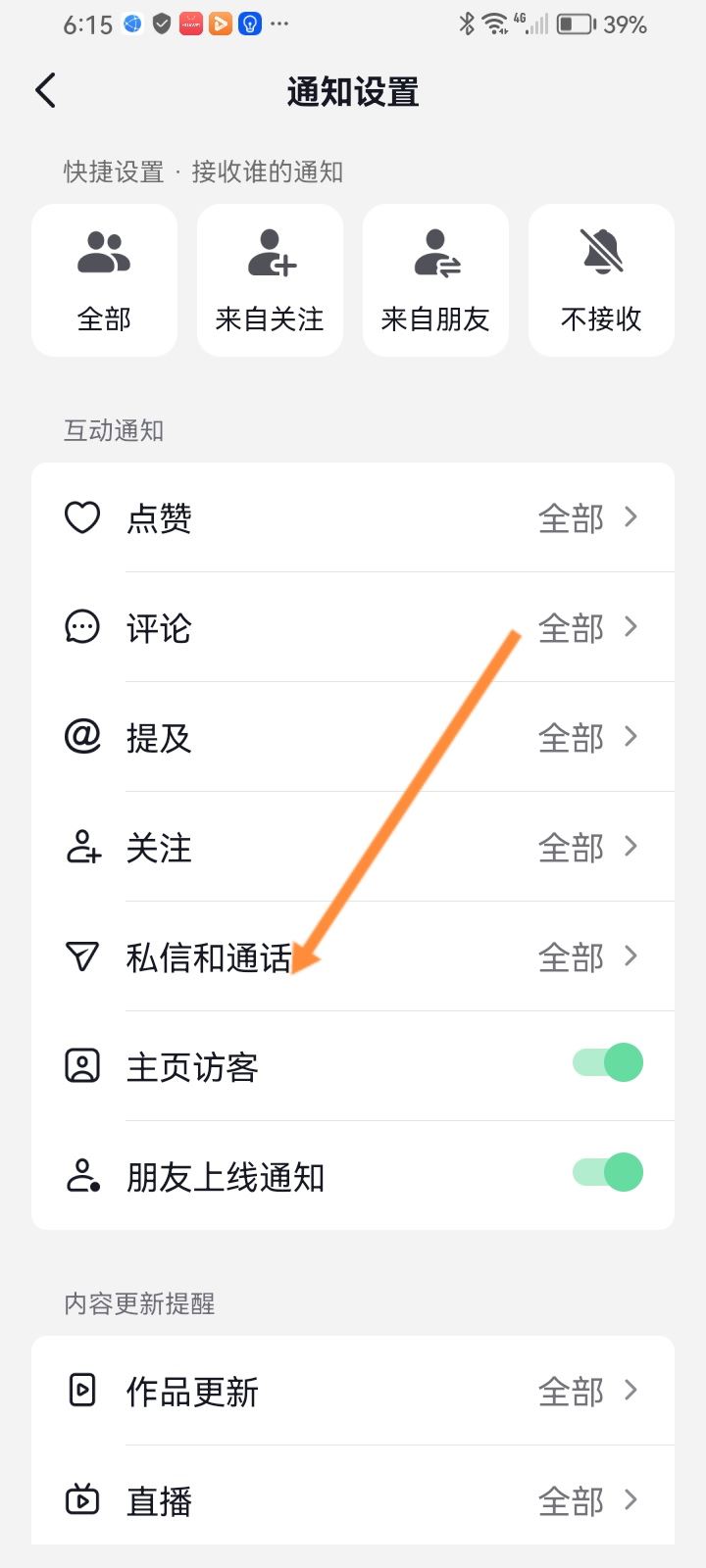Select the 来自关注 quick setting
This screenshot has height=1568, width=706.
click(270, 279)
